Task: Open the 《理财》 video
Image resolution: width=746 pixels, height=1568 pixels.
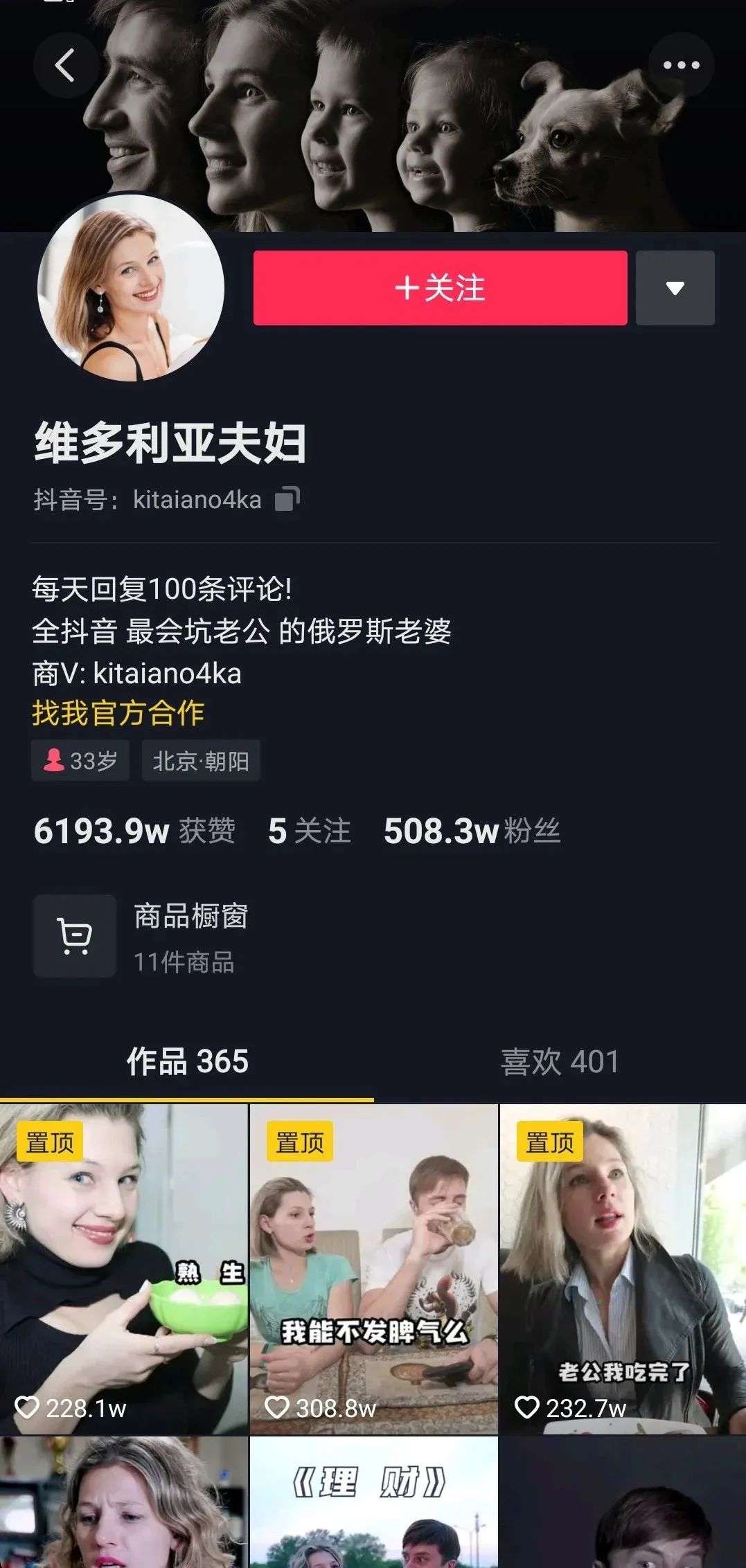Action: 373,1502
